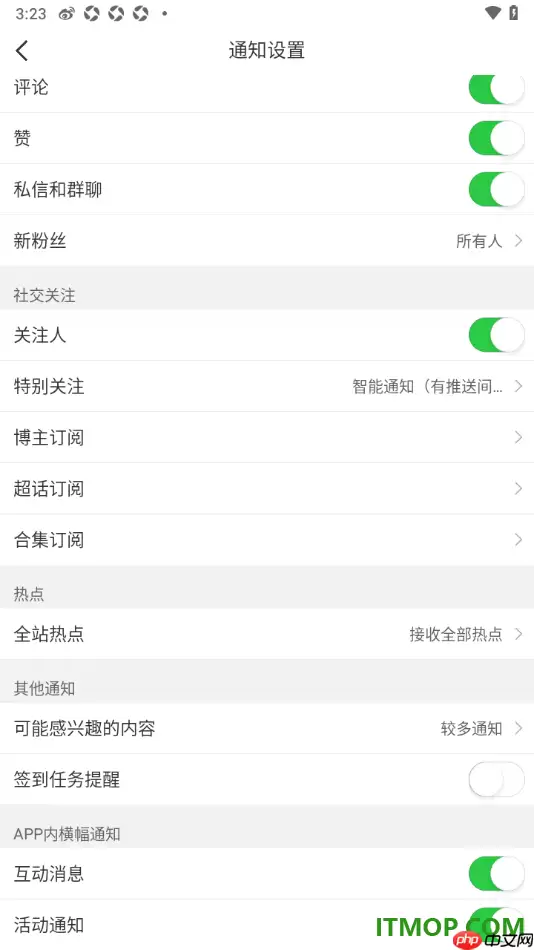Enable the 签到任务提醒 switch
534x950 pixels.
point(496,779)
